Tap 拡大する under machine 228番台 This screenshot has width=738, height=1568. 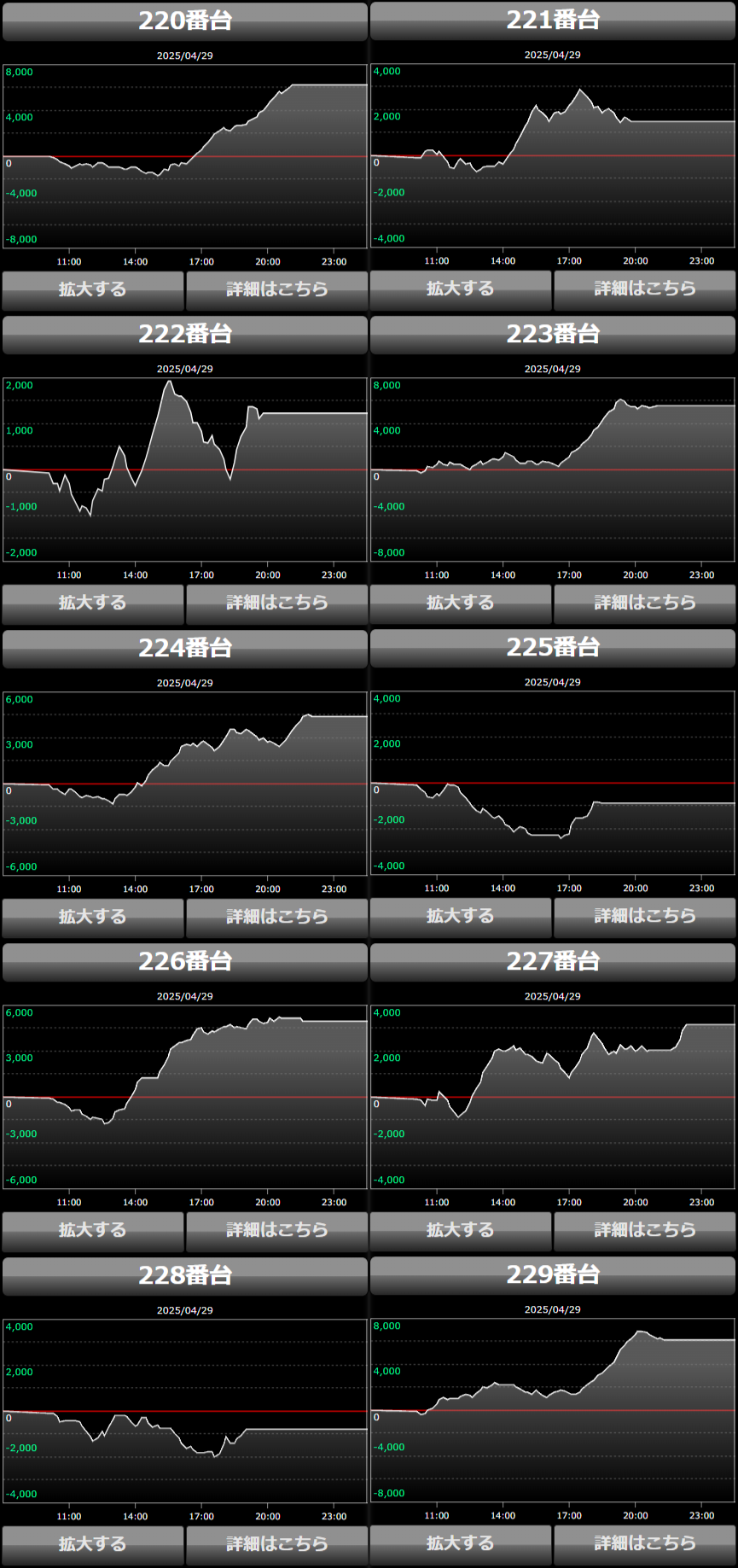click(93, 1545)
